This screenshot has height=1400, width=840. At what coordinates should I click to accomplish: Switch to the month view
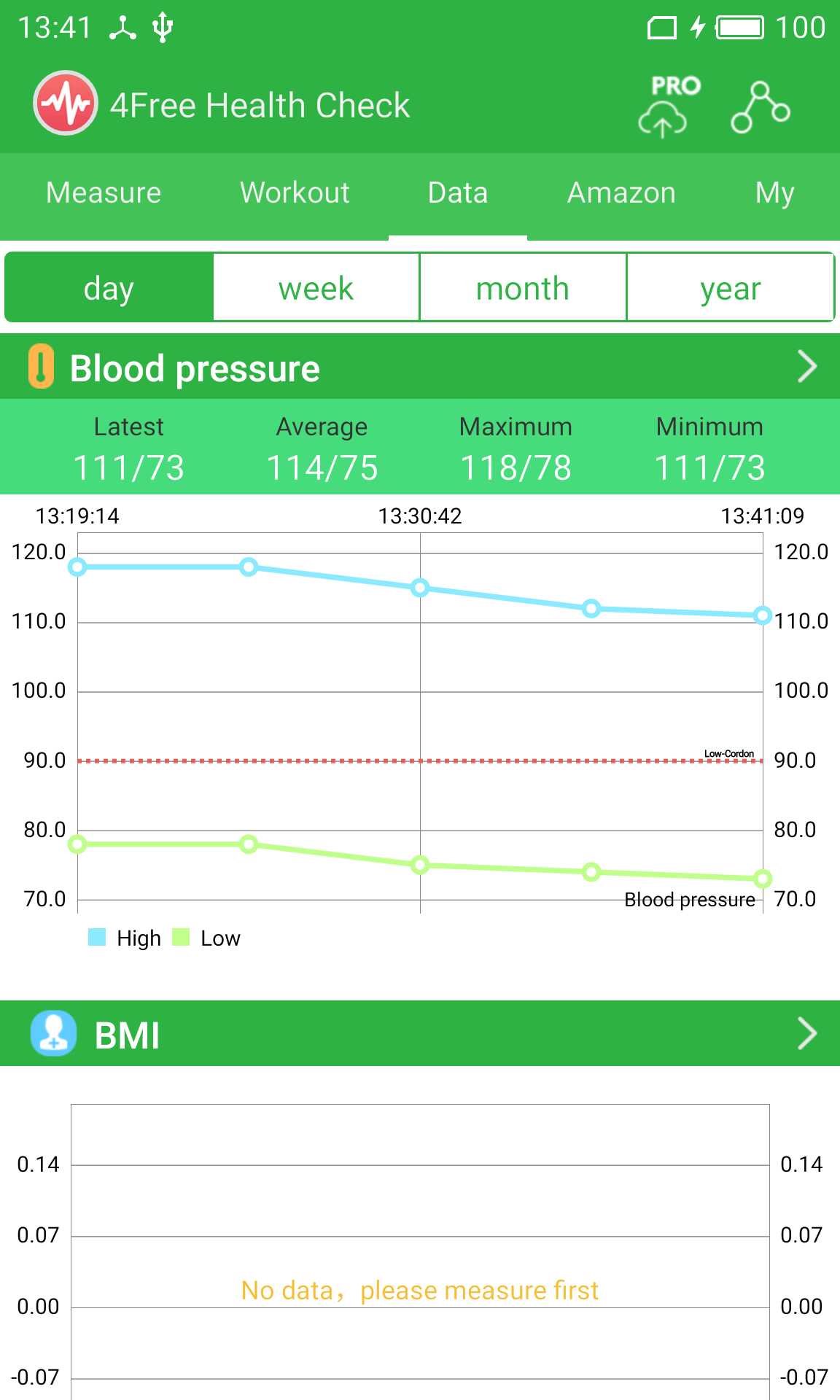(522, 287)
